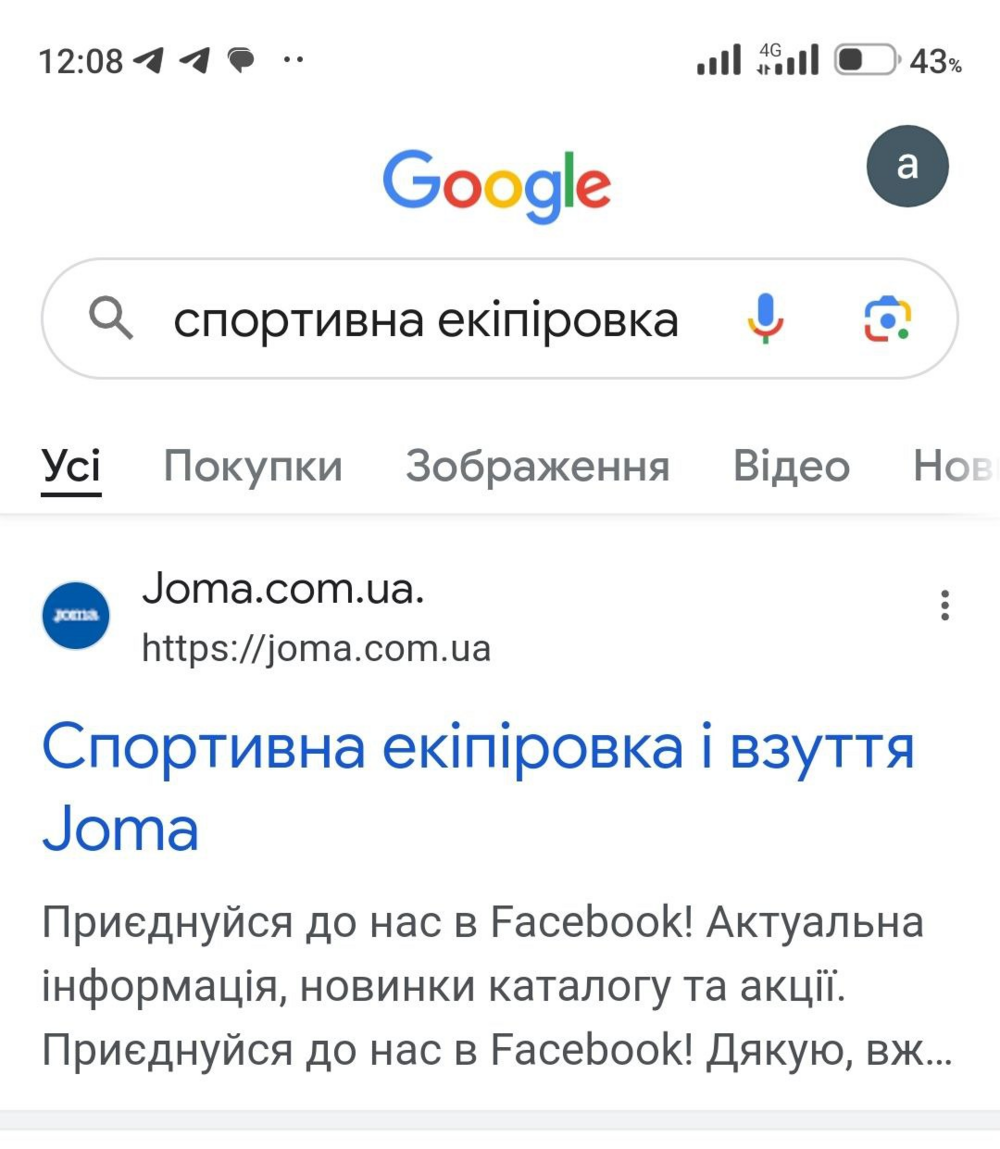Image resolution: width=1000 pixels, height=1149 pixels.
Task: Start voice search with microphone icon
Action: 765,319
